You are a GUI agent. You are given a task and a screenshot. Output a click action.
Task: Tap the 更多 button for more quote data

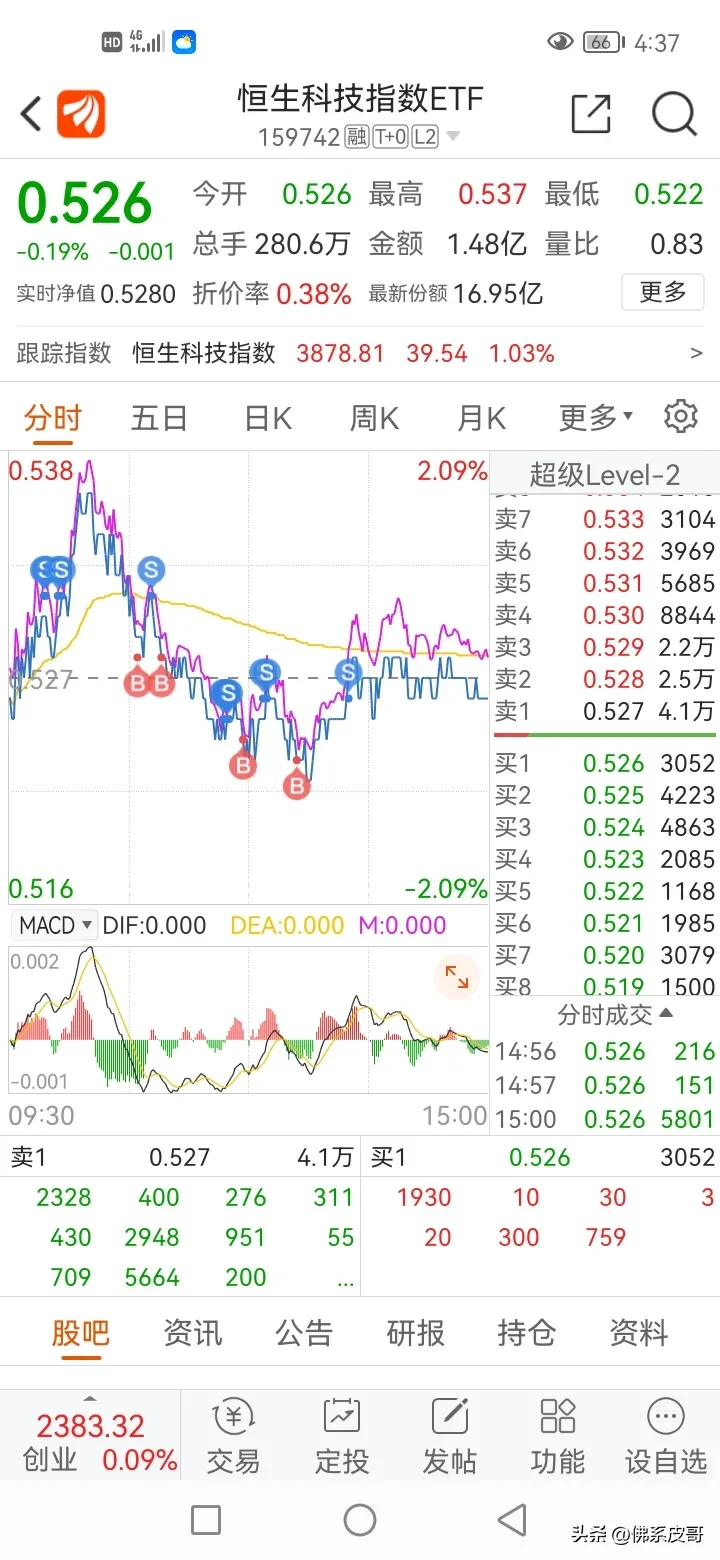663,292
